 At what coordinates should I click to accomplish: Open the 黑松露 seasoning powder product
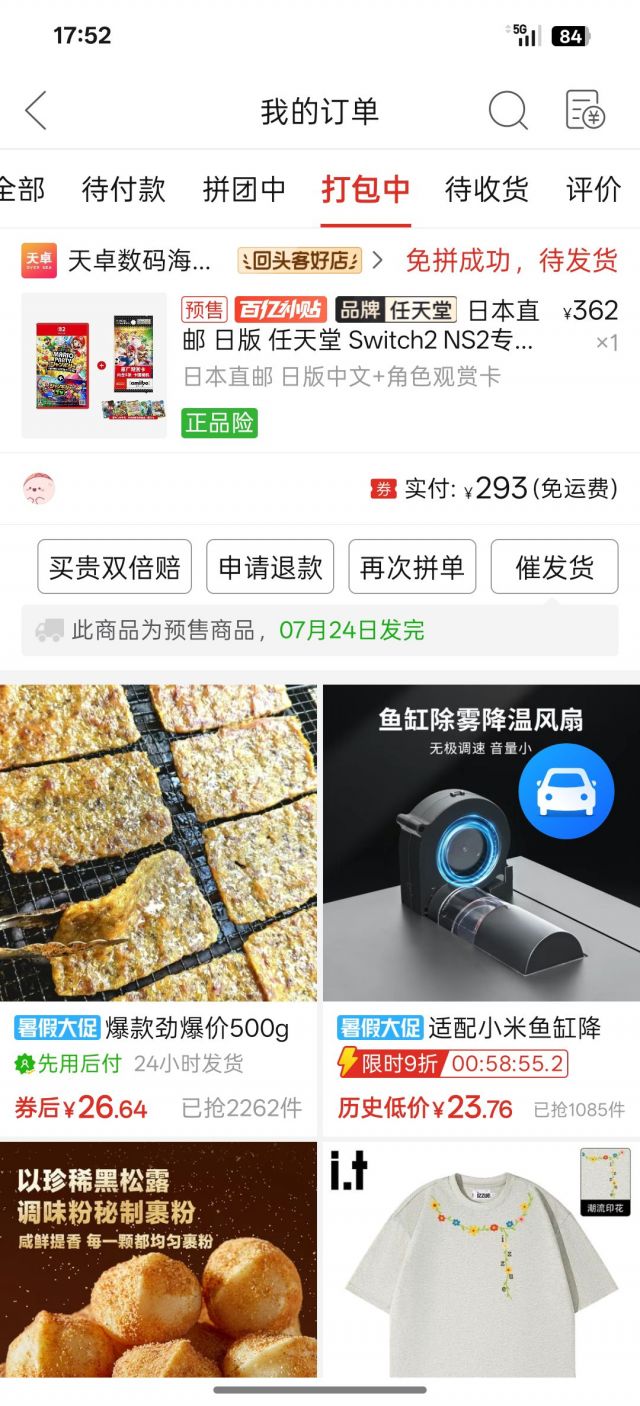tap(158, 1260)
